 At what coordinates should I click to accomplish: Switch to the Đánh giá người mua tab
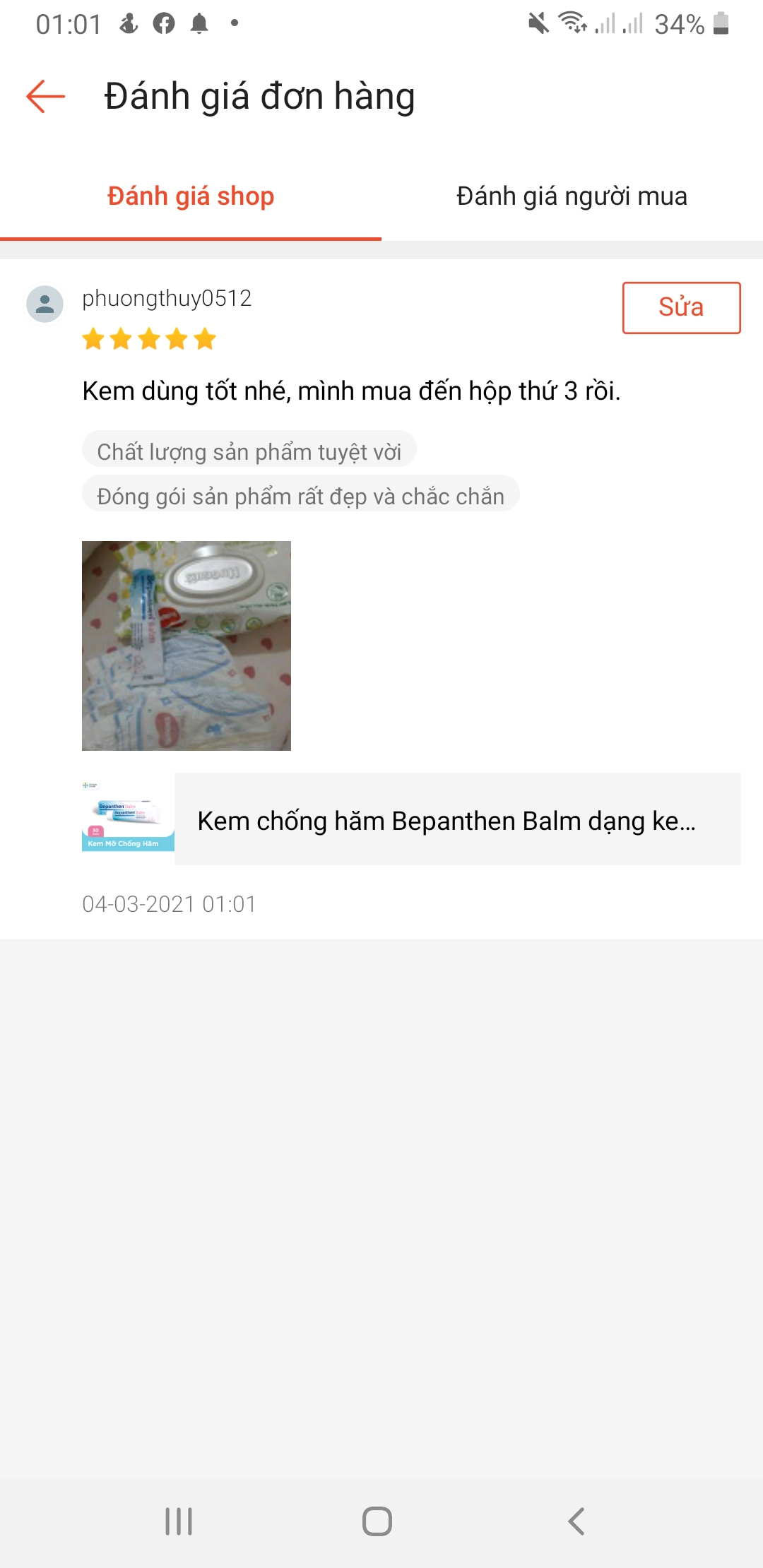572,196
